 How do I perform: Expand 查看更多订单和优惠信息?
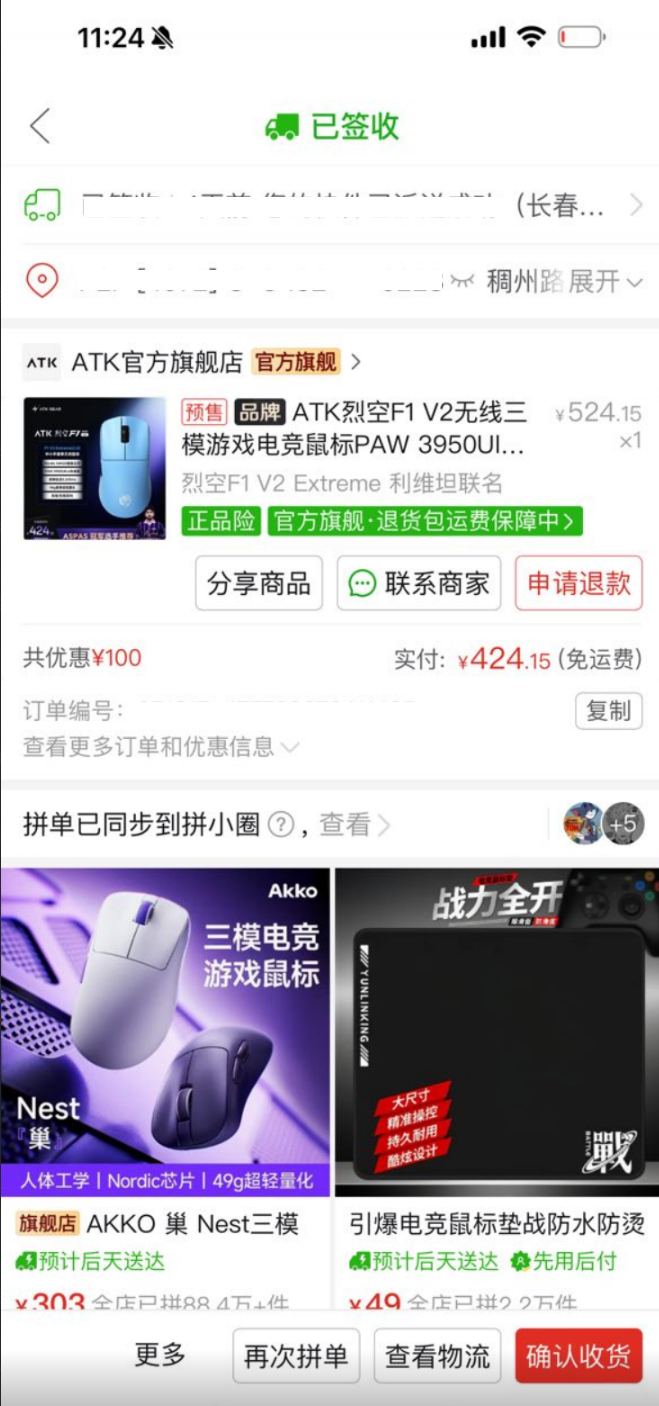(x=161, y=747)
